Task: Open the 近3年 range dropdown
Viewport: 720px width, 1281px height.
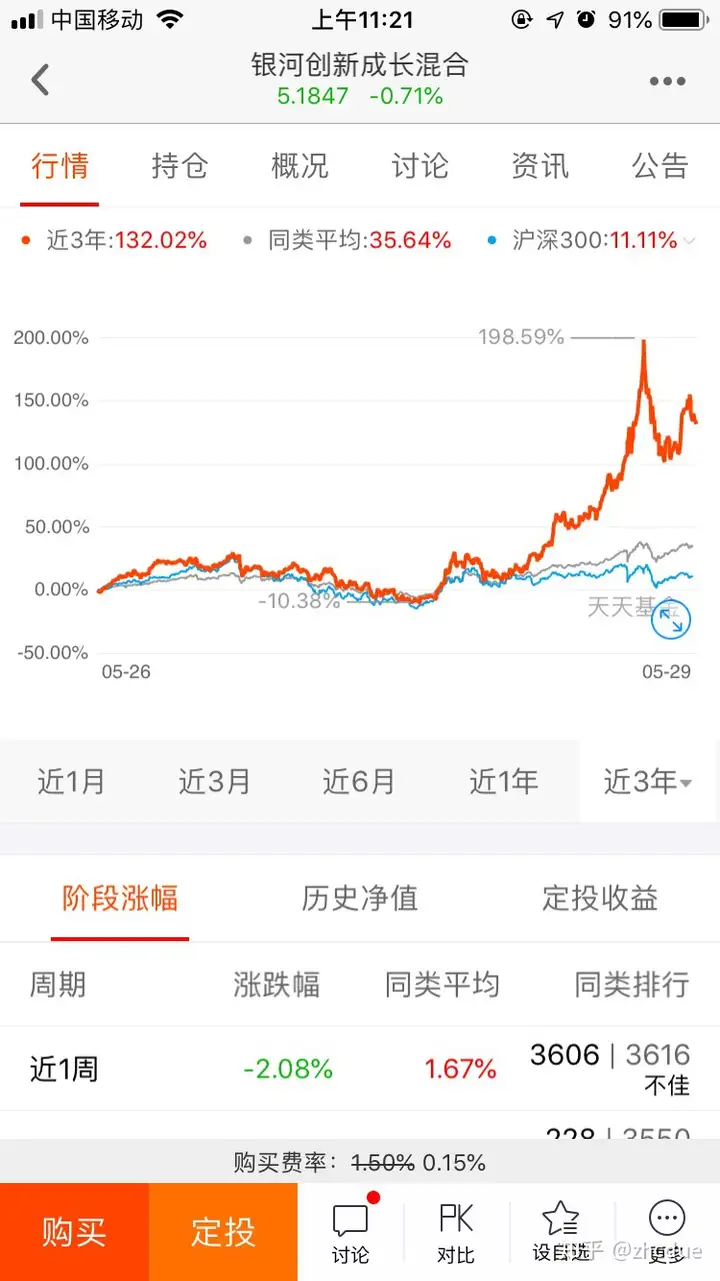Action: click(648, 781)
